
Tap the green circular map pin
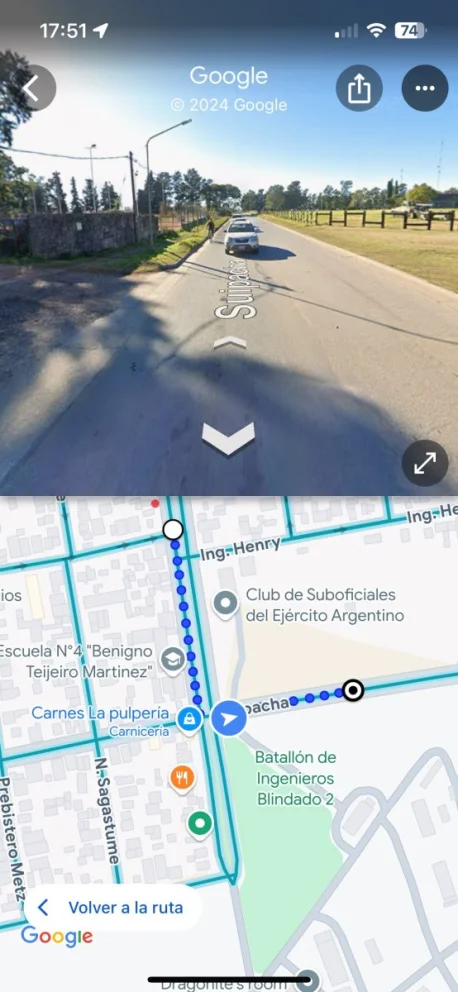point(201,824)
